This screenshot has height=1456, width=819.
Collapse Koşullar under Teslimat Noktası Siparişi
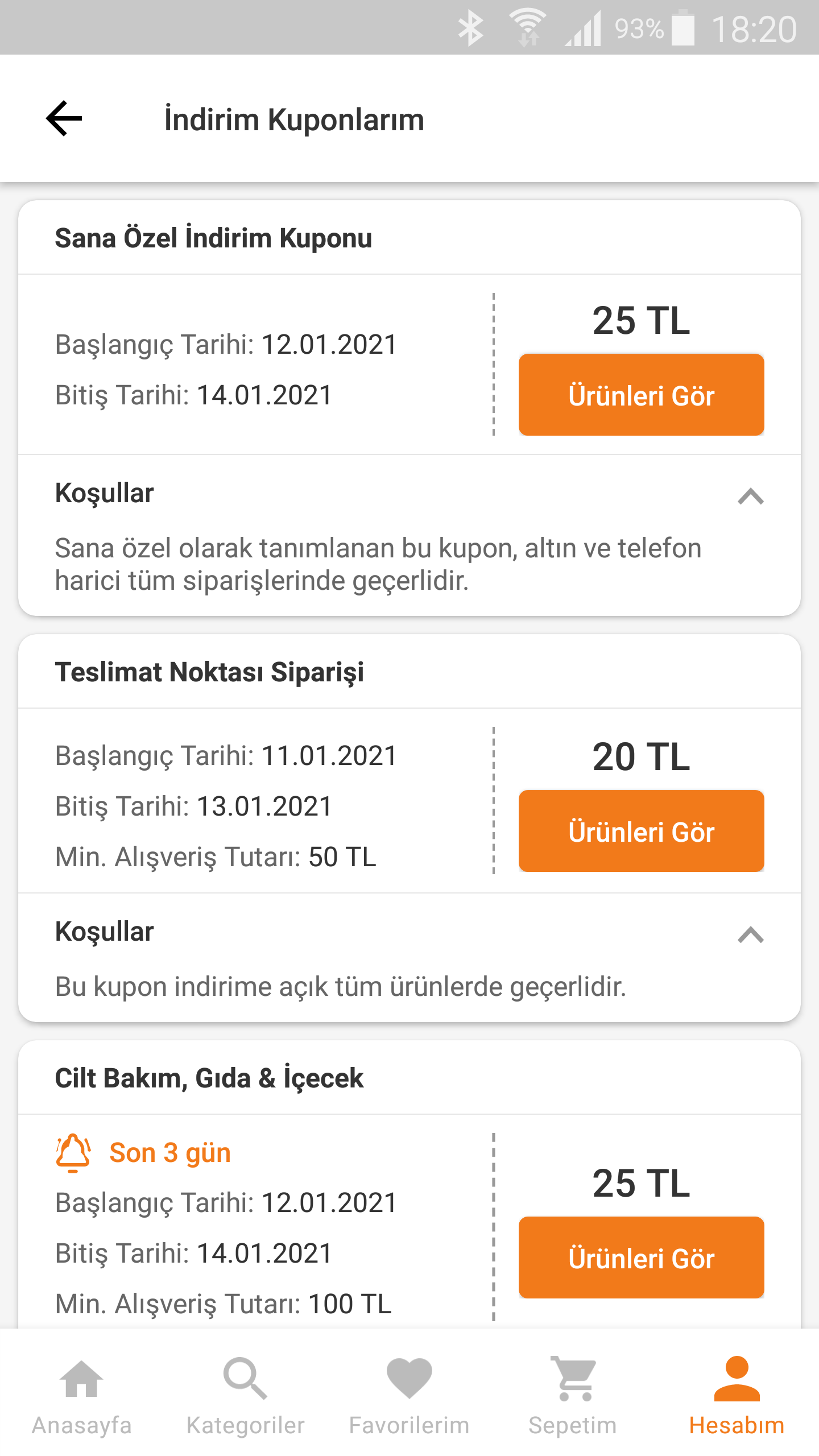pyautogui.click(x=750, y=934)
